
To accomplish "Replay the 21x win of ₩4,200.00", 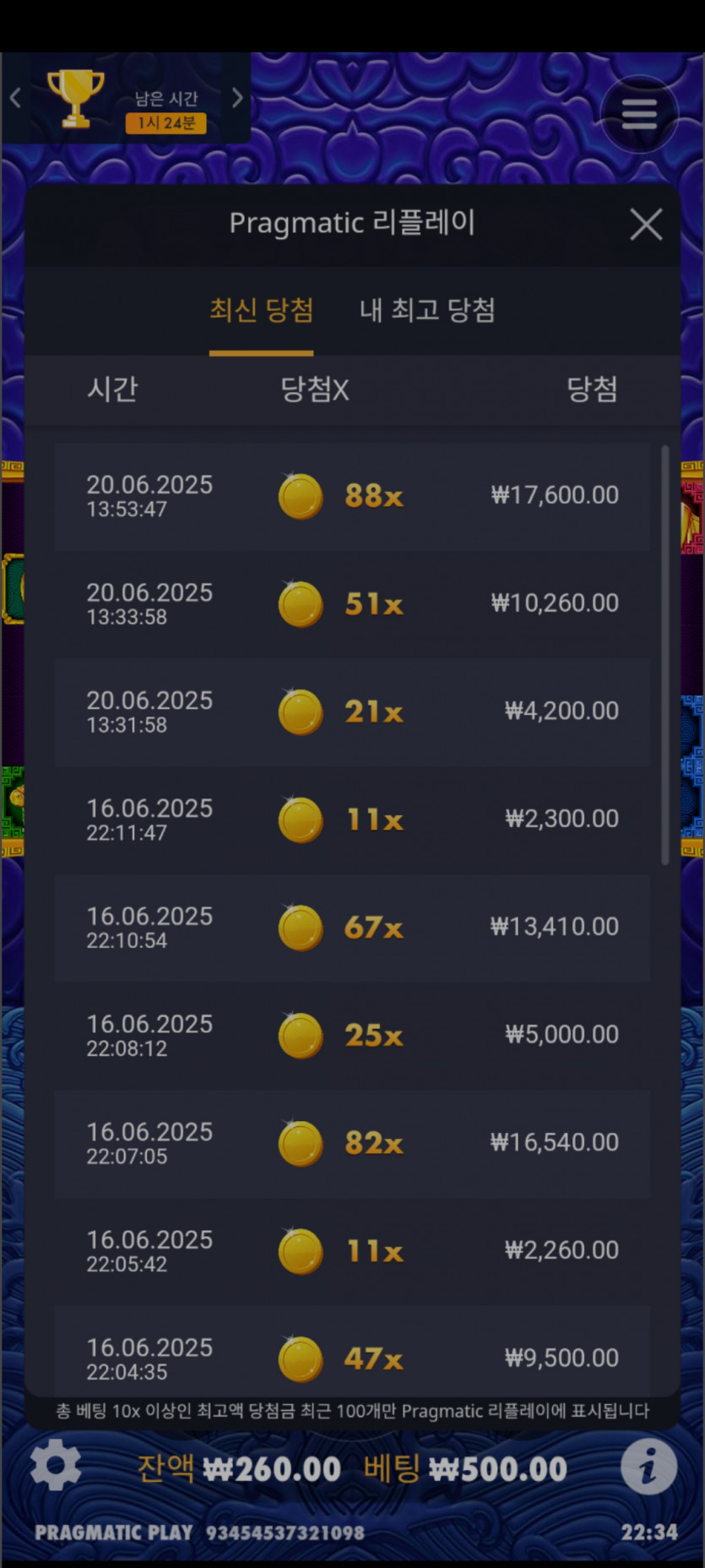I will [352, 712].
